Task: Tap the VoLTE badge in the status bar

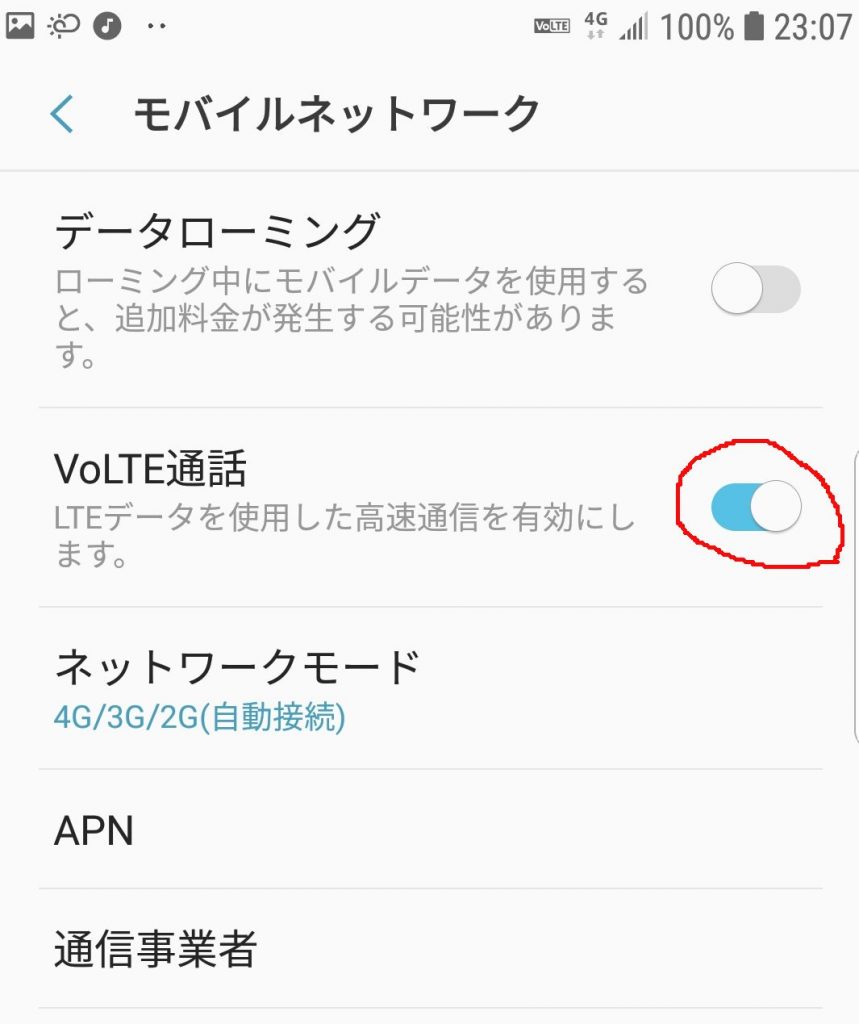Action: click(551, 25)
